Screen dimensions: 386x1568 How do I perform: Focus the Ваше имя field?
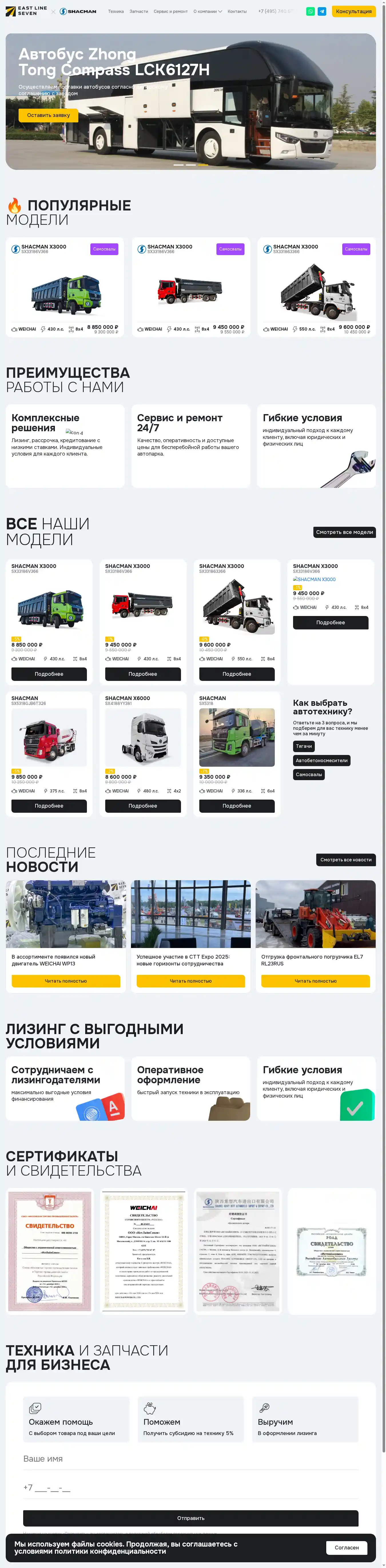coord(190,1458)
